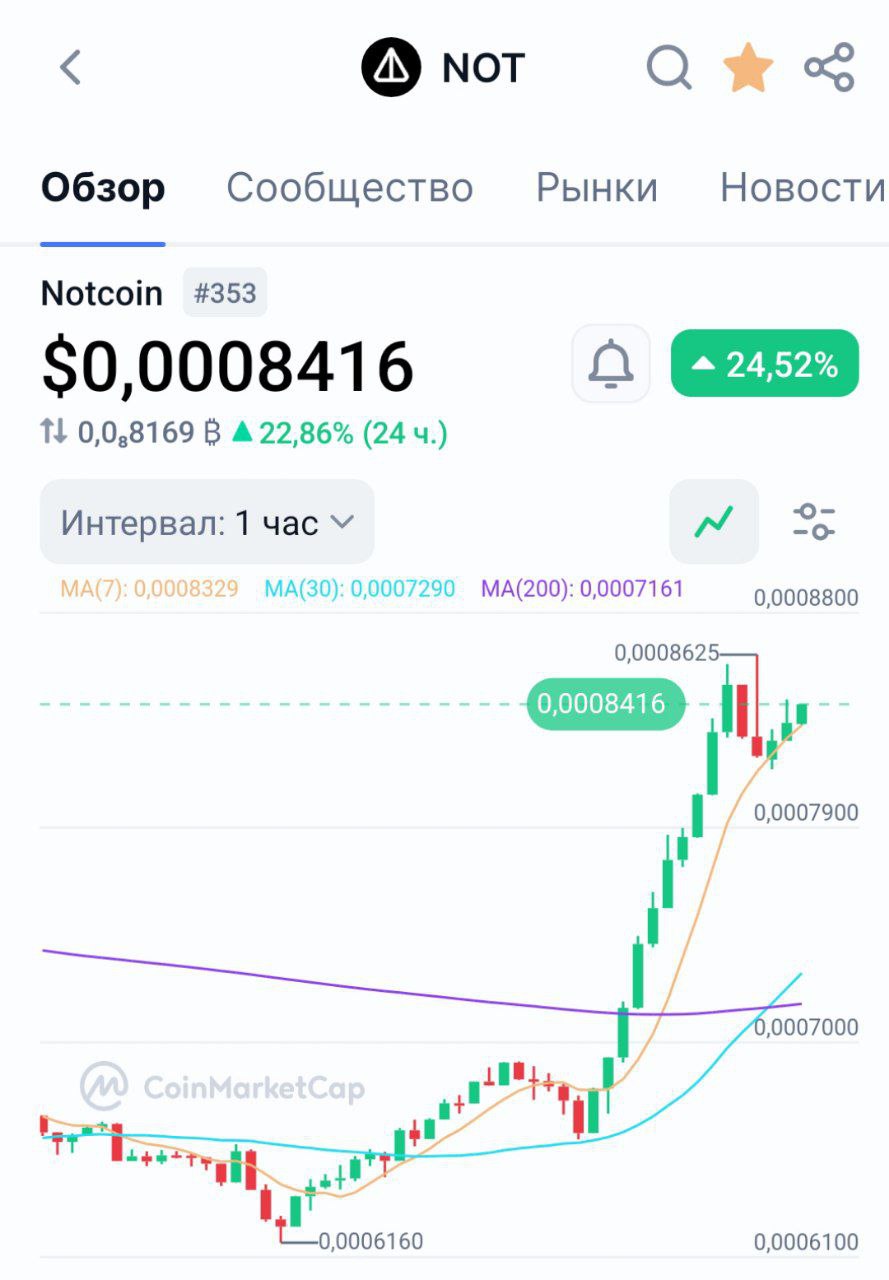The width and height of the screenshot is (889, 1280).
Task: Open price alert settings via bell icon
Action: (x=610, y=363)
